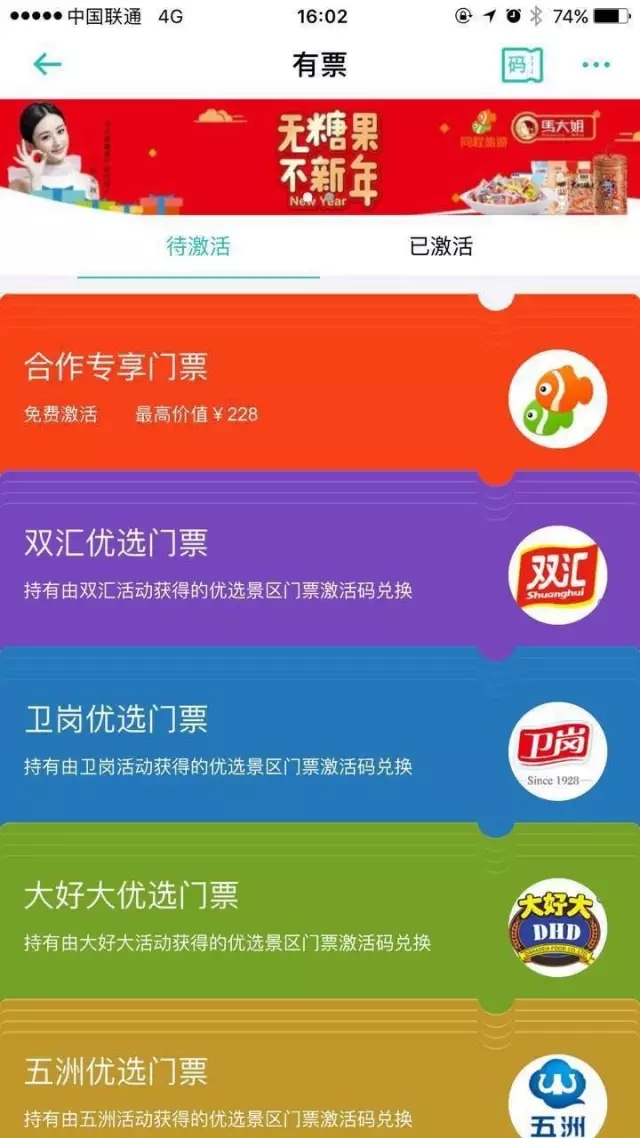Open the three-dot overflow menu
640x1138 pixels.
point(596,65)
